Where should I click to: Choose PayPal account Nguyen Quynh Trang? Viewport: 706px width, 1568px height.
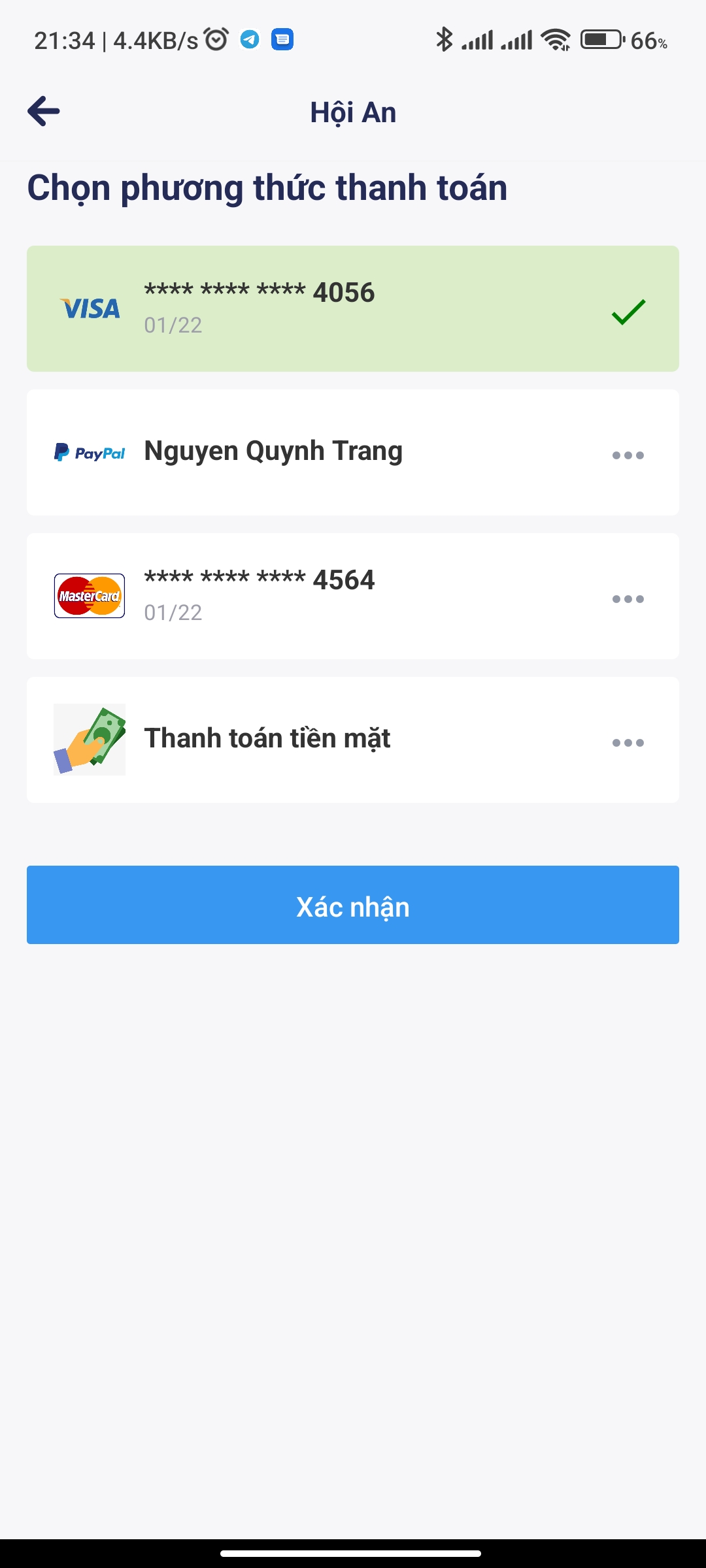[273, 451]
